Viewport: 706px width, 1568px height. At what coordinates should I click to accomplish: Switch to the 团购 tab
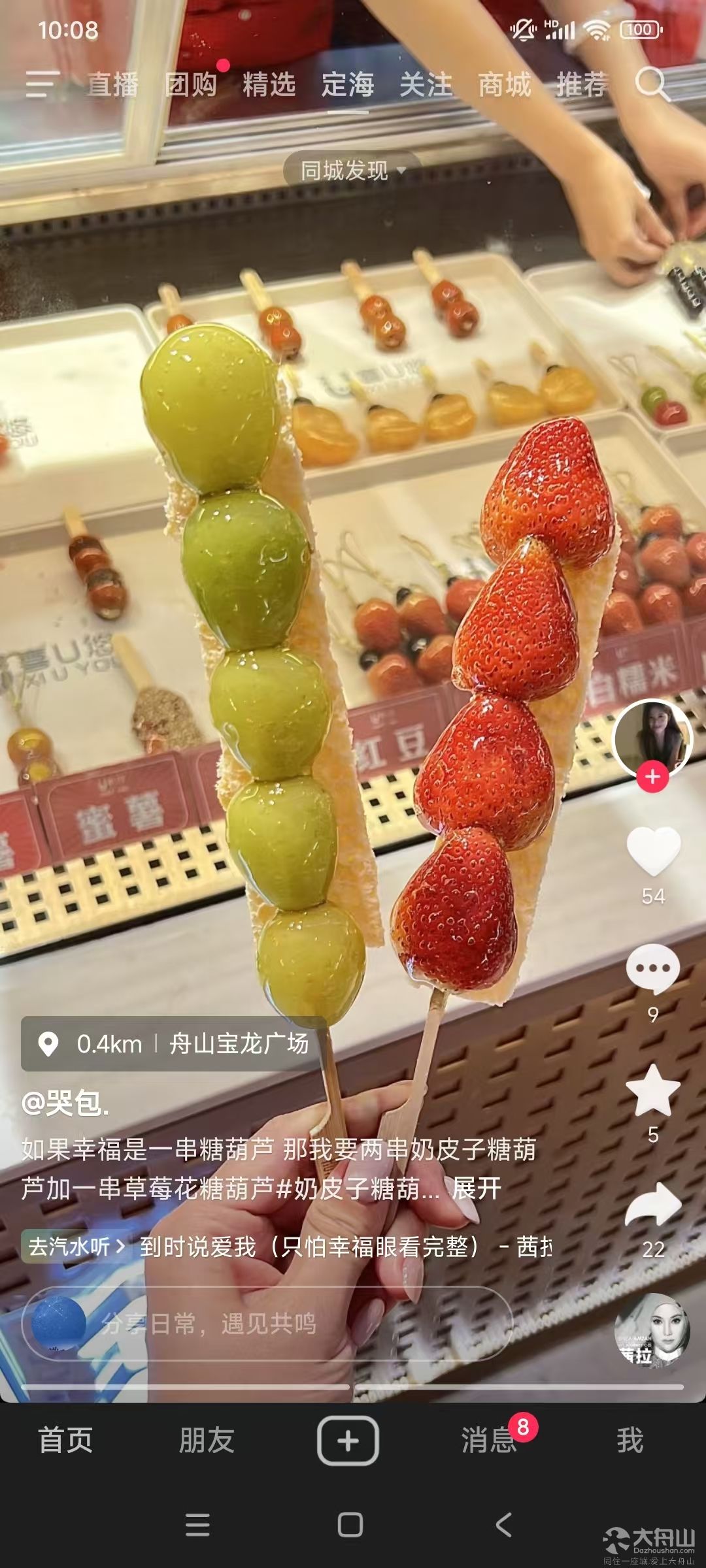point(191,85)
